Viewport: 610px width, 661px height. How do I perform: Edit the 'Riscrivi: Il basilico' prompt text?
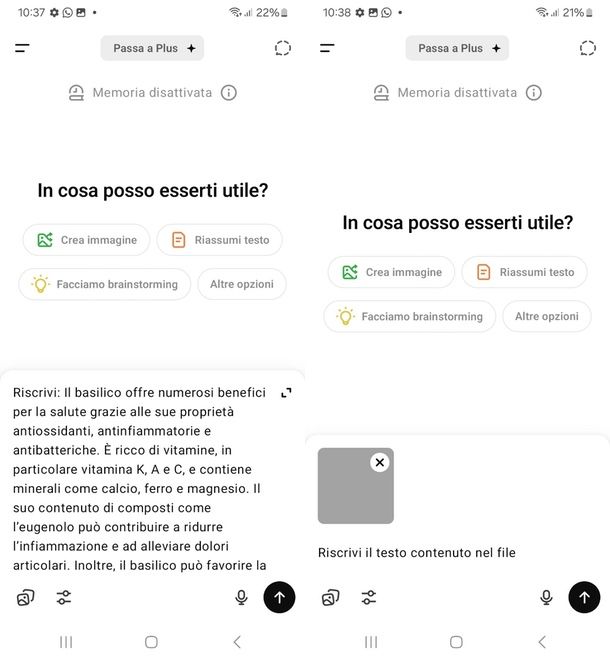pyautogui.click(x=140, y=478)
